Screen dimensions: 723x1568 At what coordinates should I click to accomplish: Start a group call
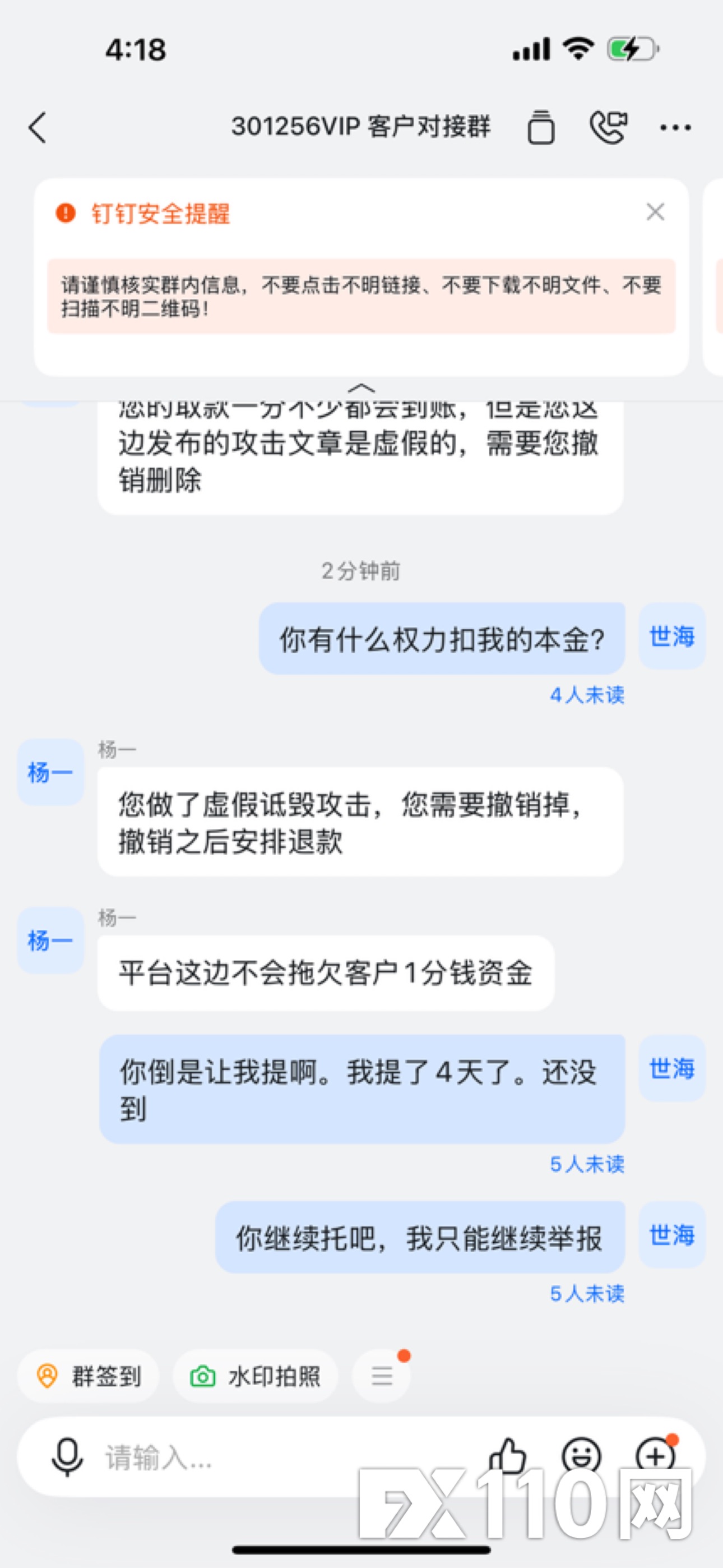pyautogui.click(x=608, y=127)
